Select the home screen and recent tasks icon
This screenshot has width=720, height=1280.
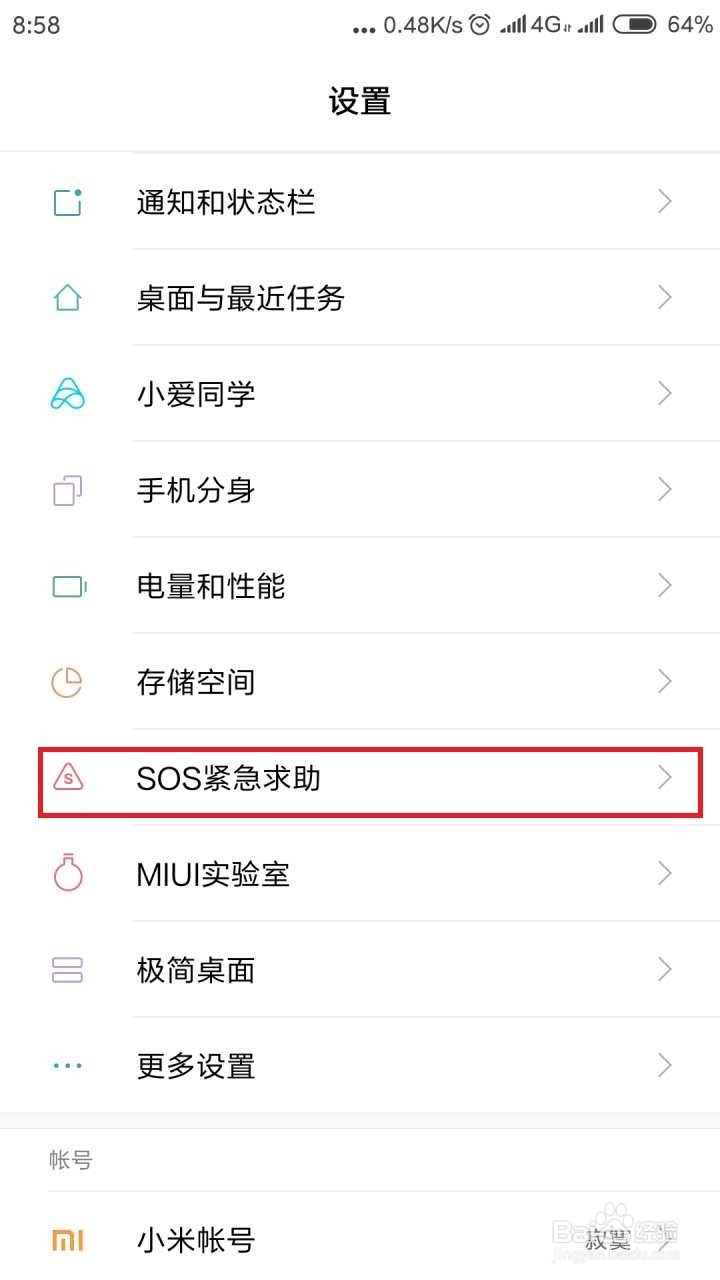tap(66, 297)
